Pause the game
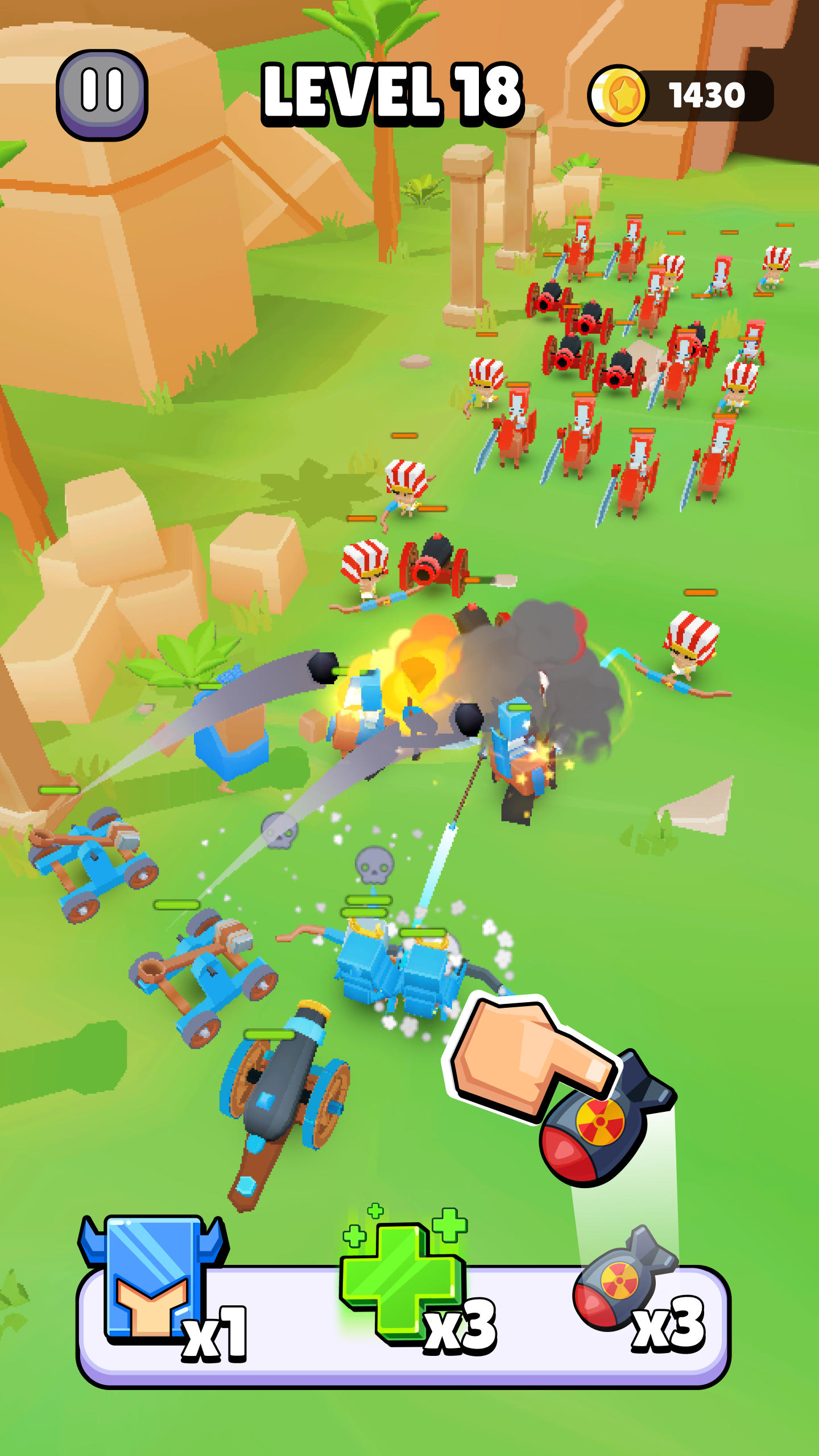The width and height of the screenshot is (819, 1456). click(102, 94)
